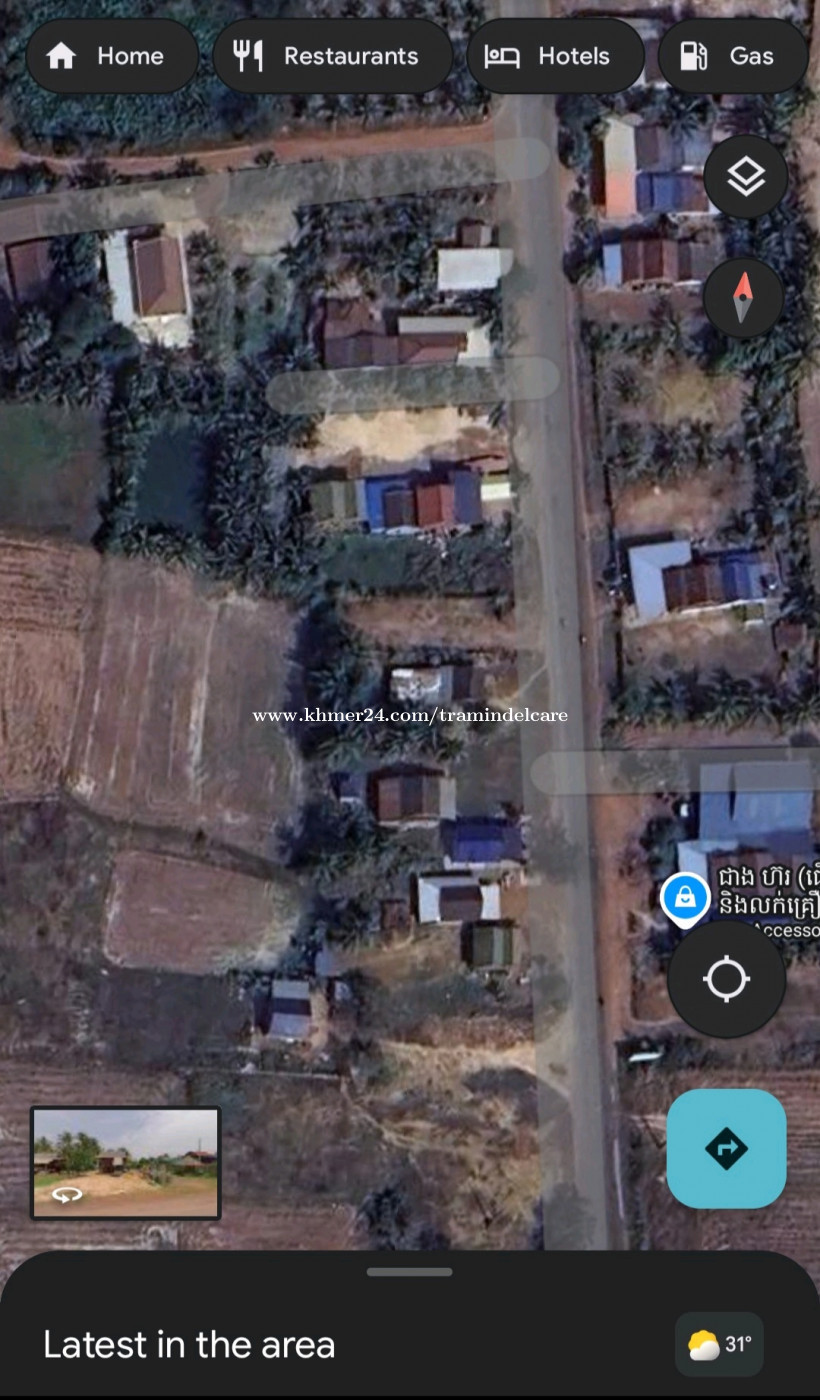This screenshot has width=820, height=1400.
Task: Tap the compass to reorient map
Action: point(743,298)
